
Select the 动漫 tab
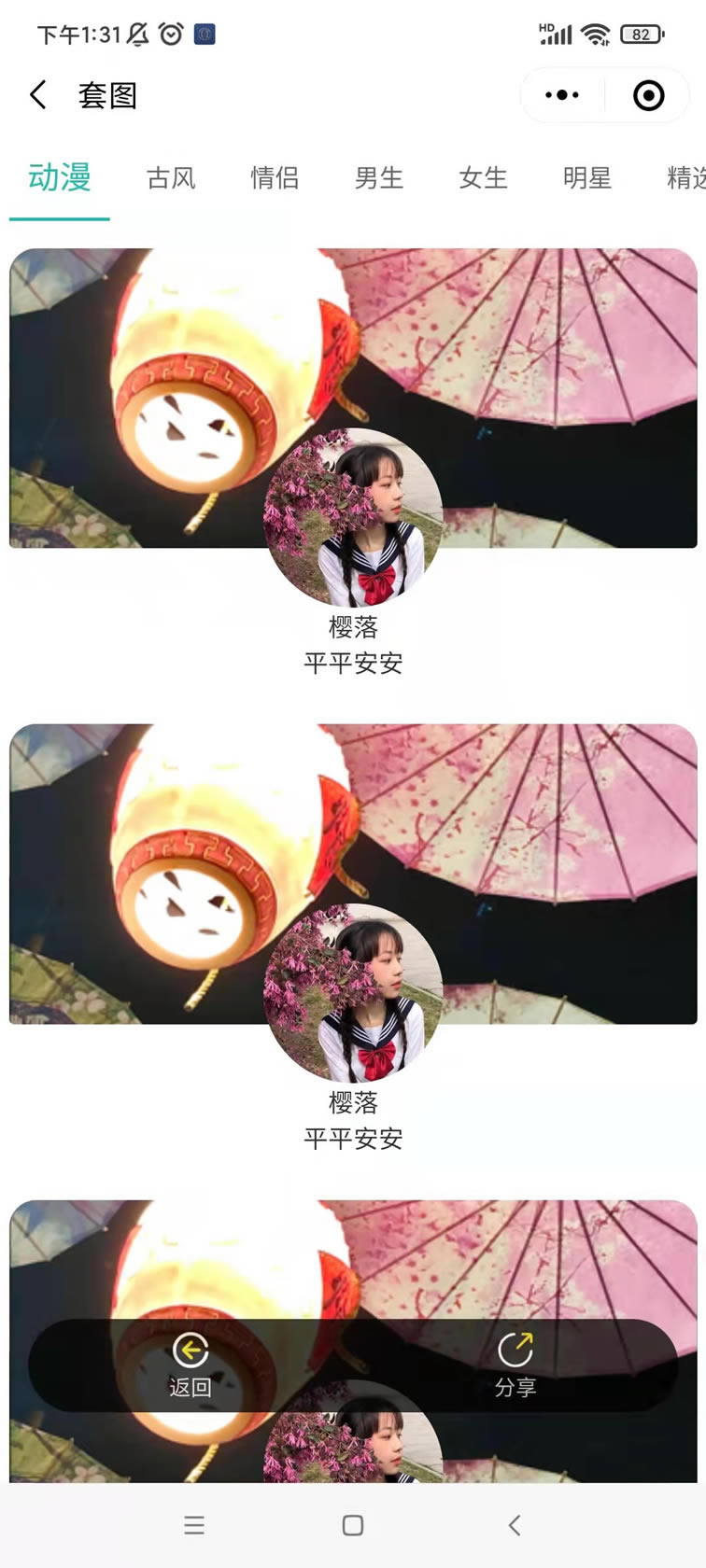(60, 177)
